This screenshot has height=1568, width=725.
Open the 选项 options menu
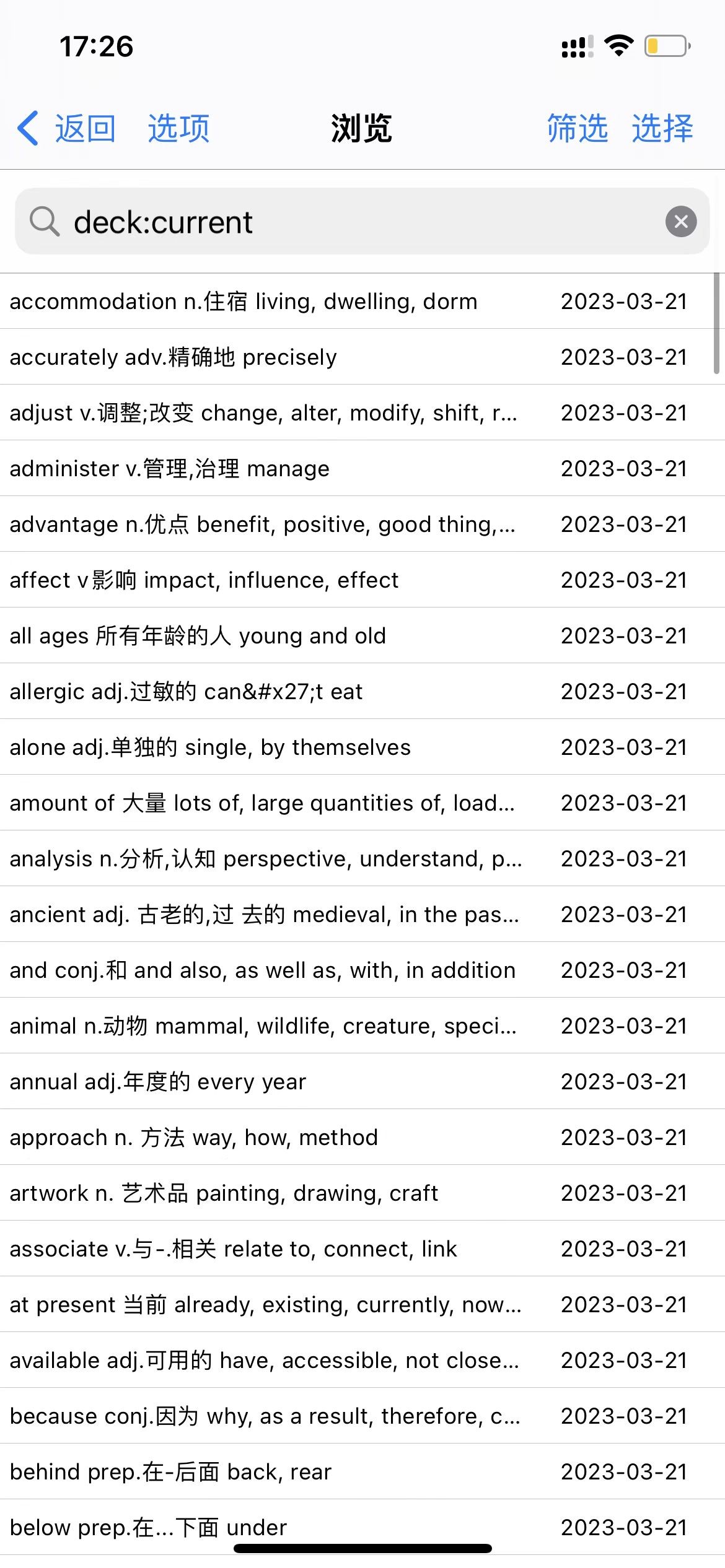tap(178, 129)
